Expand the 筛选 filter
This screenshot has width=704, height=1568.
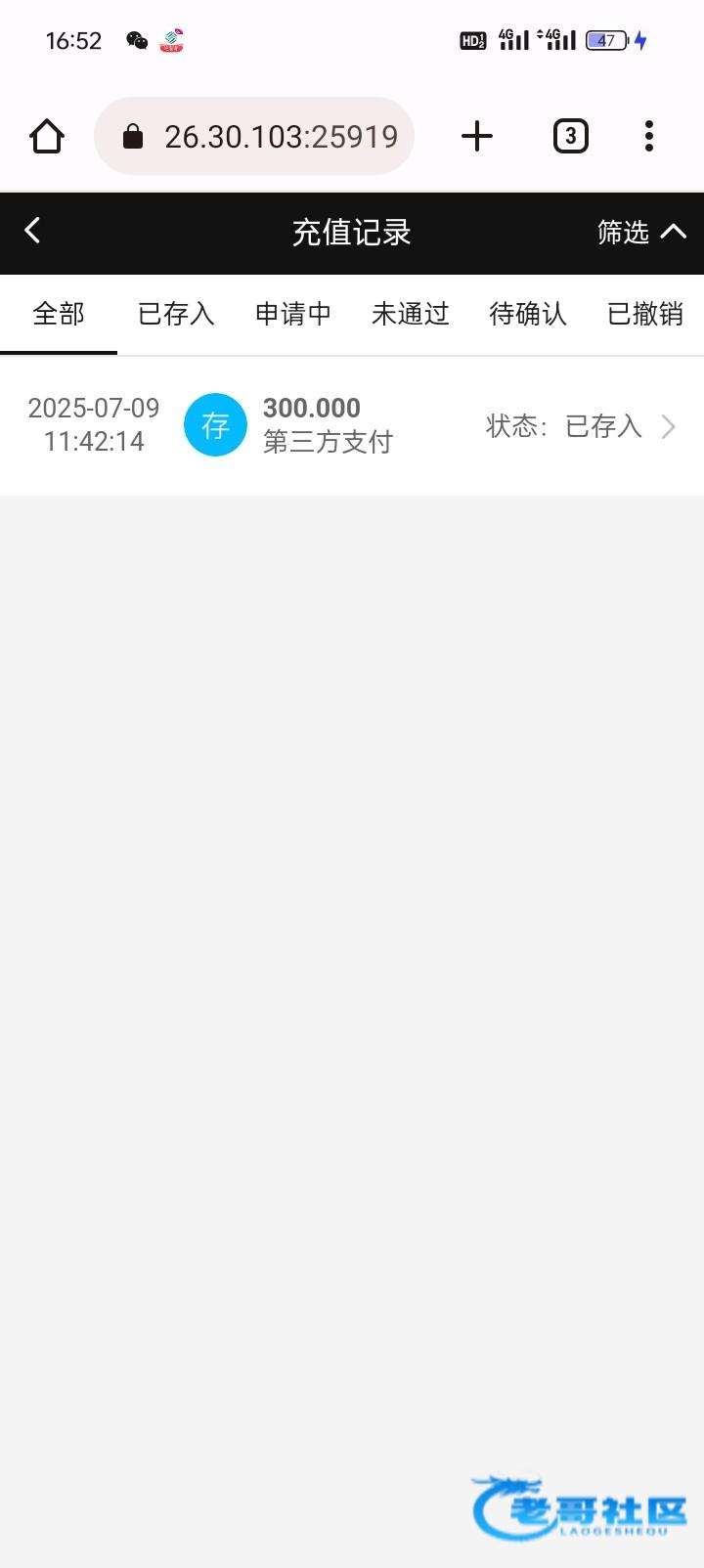point(642,232)
